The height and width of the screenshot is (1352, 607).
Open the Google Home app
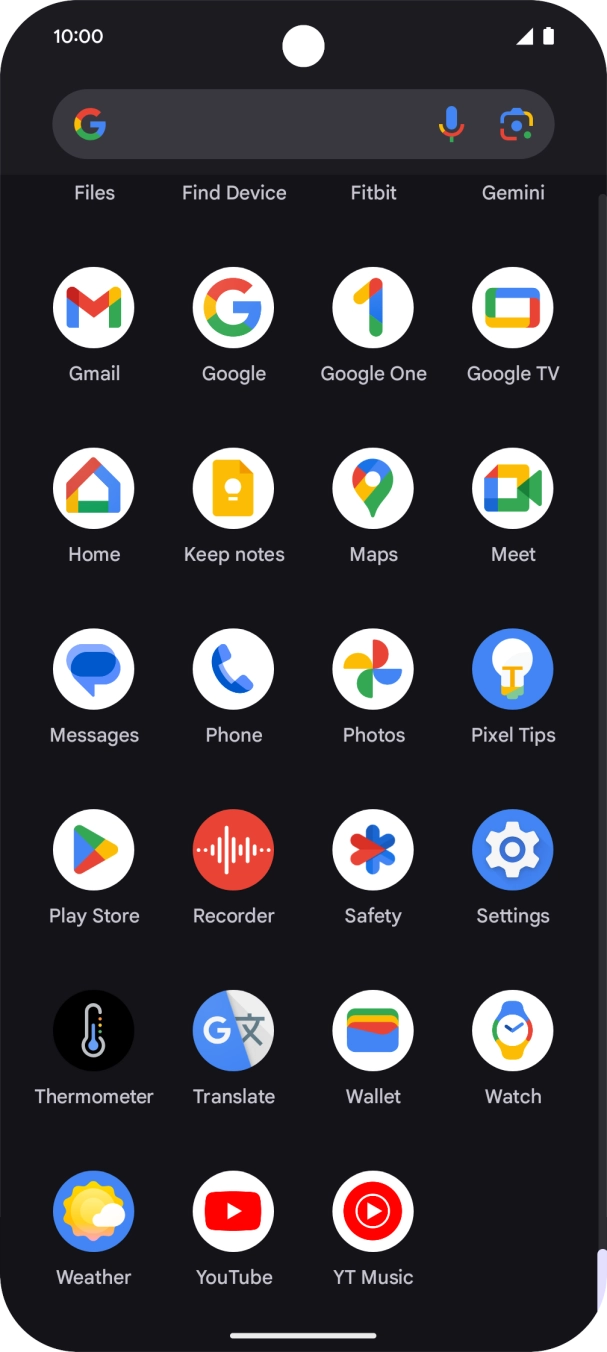pyautogui.click(x=94, y=489)
